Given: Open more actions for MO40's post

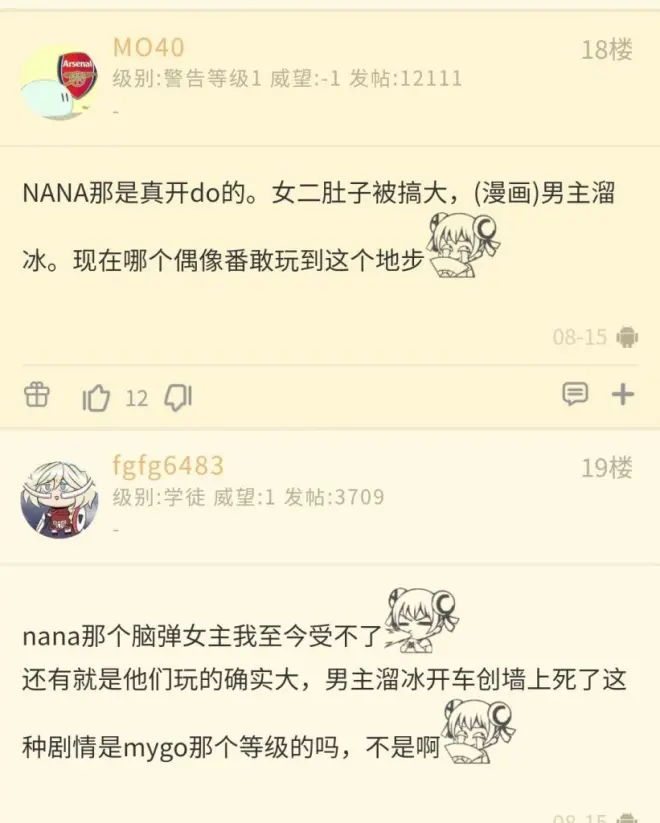Looking at the screenshot, I should [x=623, y=394].
